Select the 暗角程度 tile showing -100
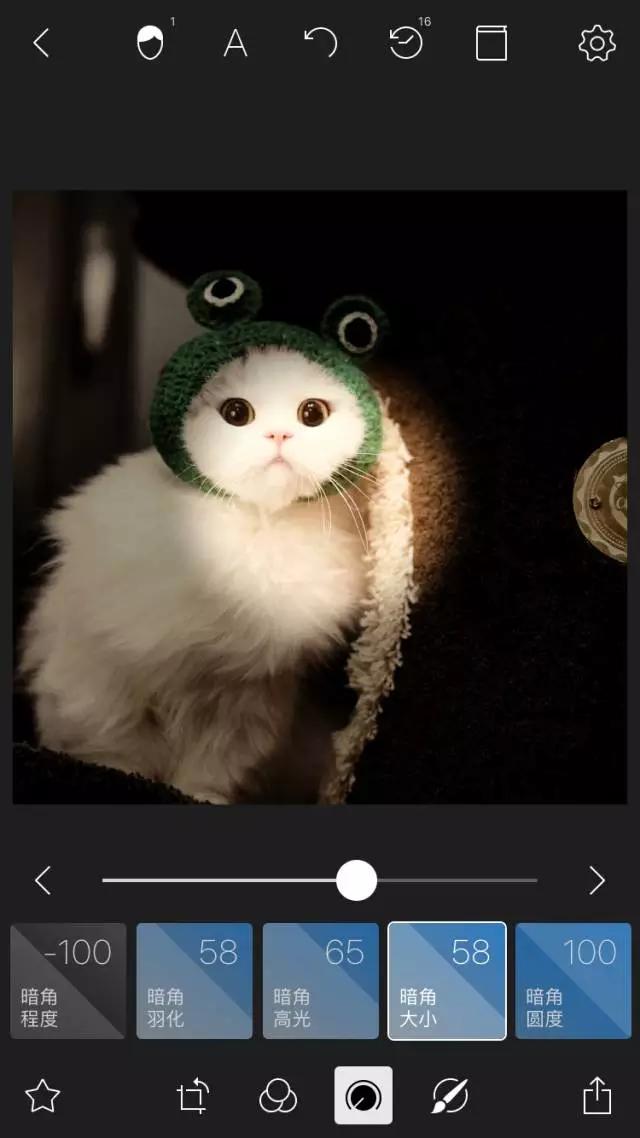Screen dimensions: 640x1138 tap(68, 981)
